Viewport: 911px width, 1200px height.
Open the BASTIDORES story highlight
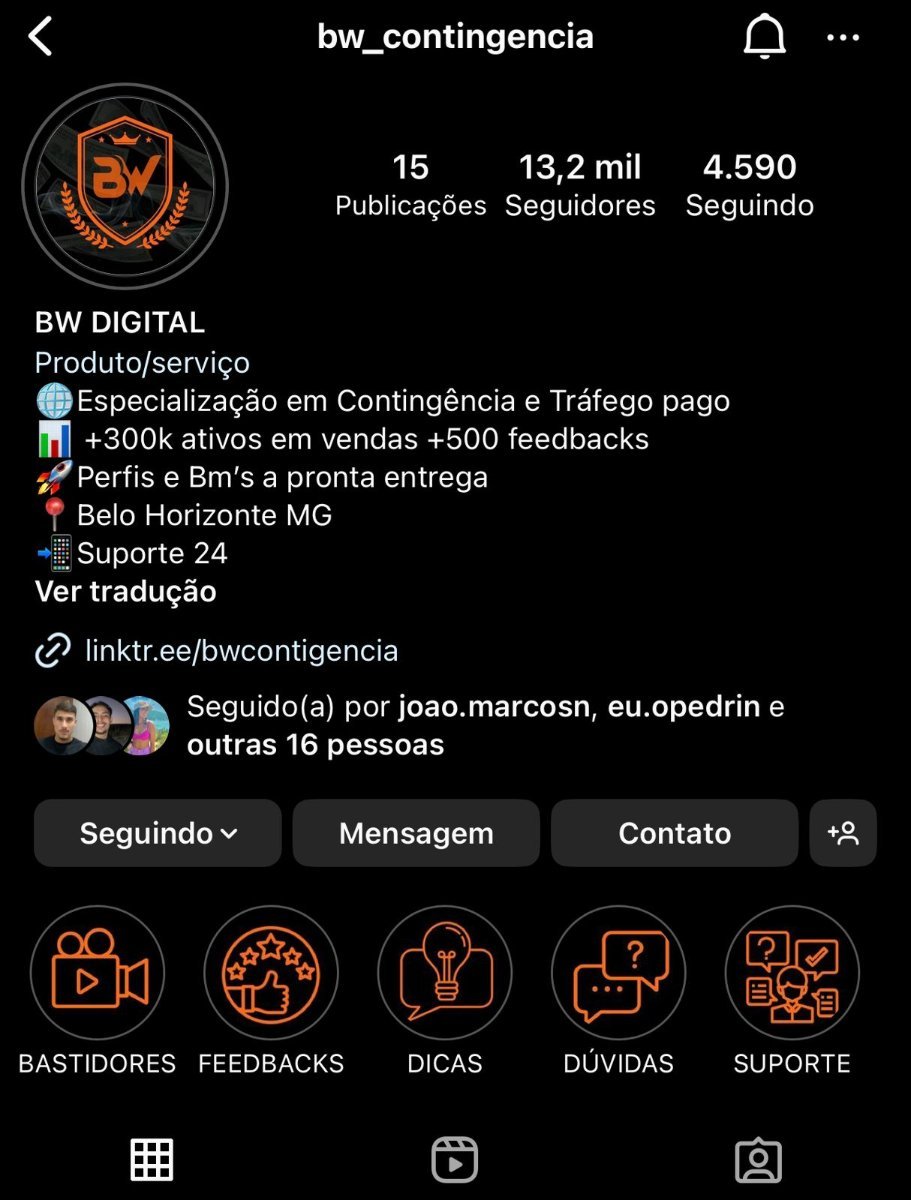97,974
